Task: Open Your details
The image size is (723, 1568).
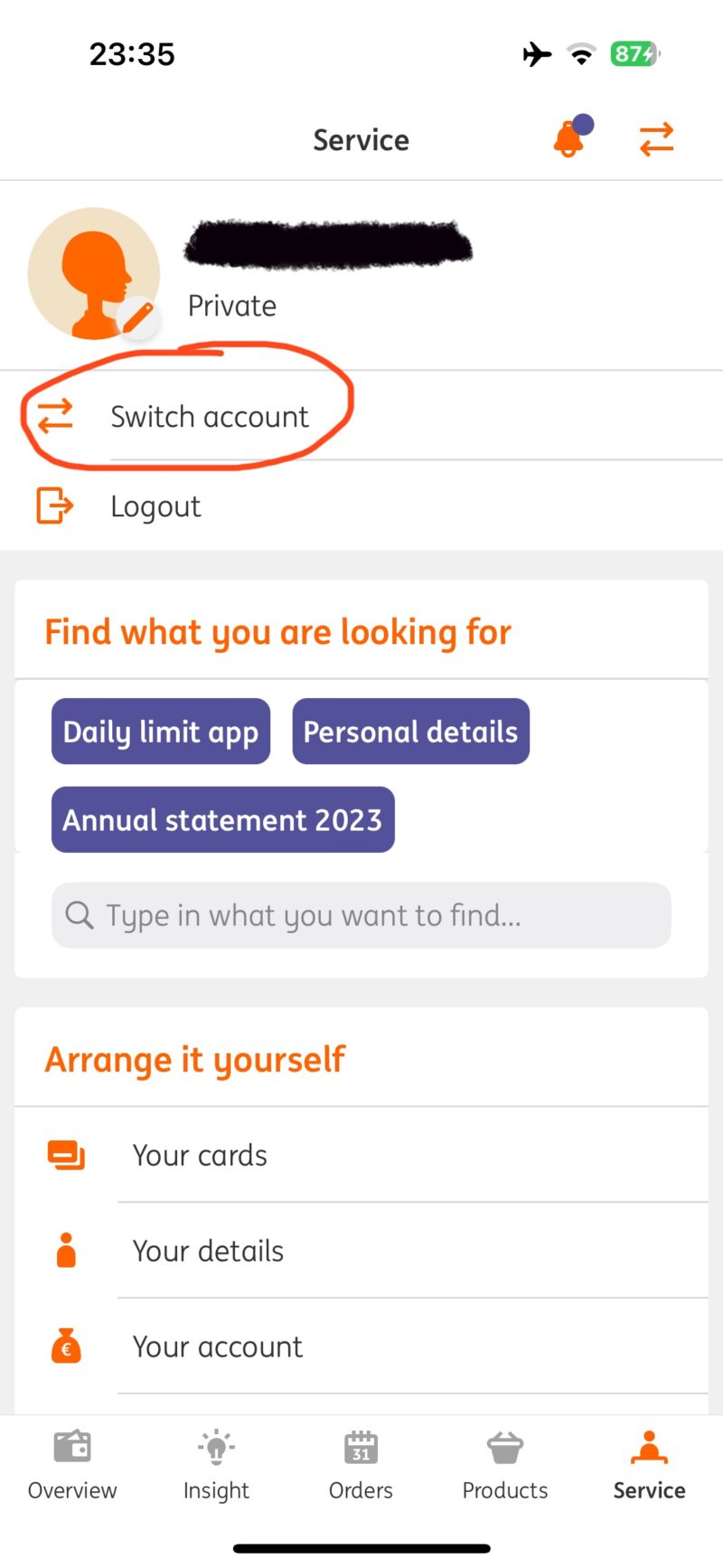Action: 361,1251
